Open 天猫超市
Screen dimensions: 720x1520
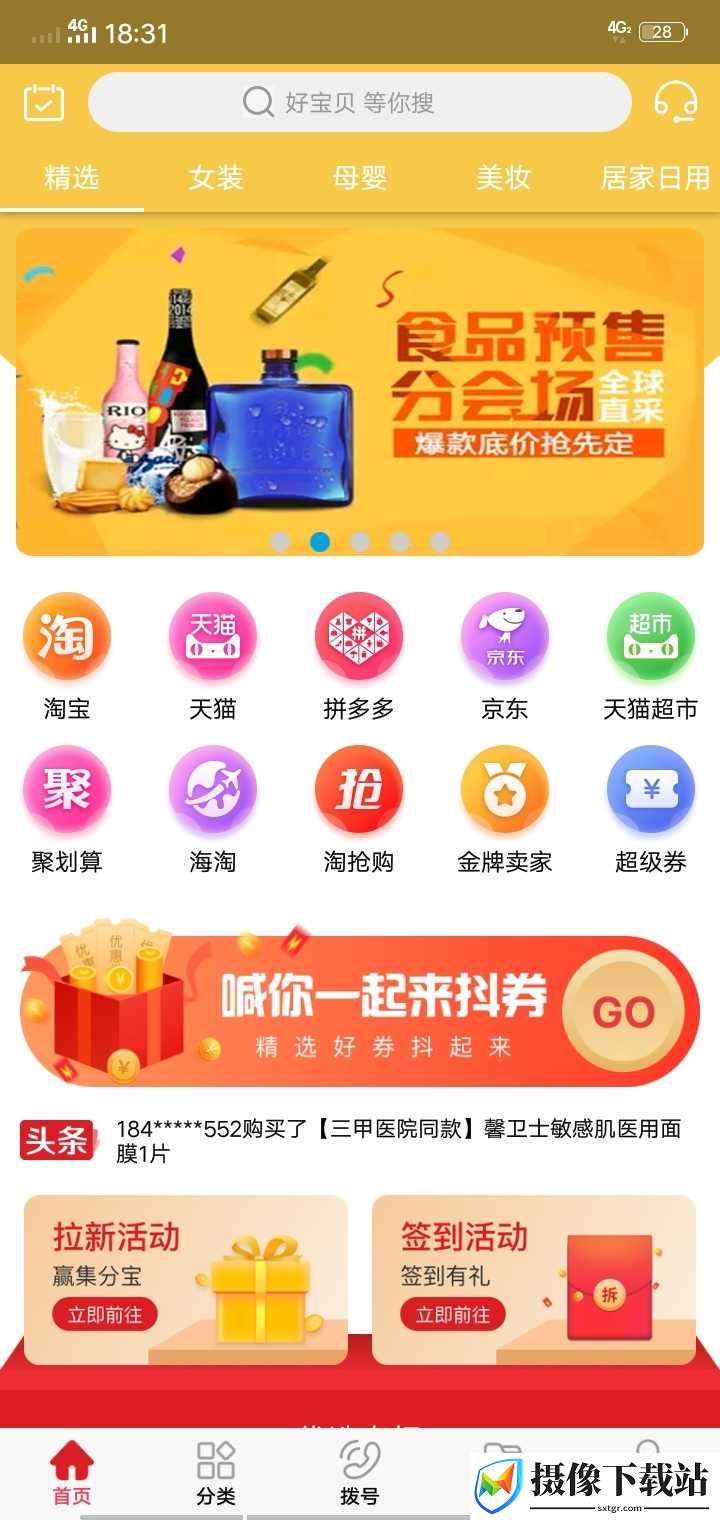[x=651, y=657]
